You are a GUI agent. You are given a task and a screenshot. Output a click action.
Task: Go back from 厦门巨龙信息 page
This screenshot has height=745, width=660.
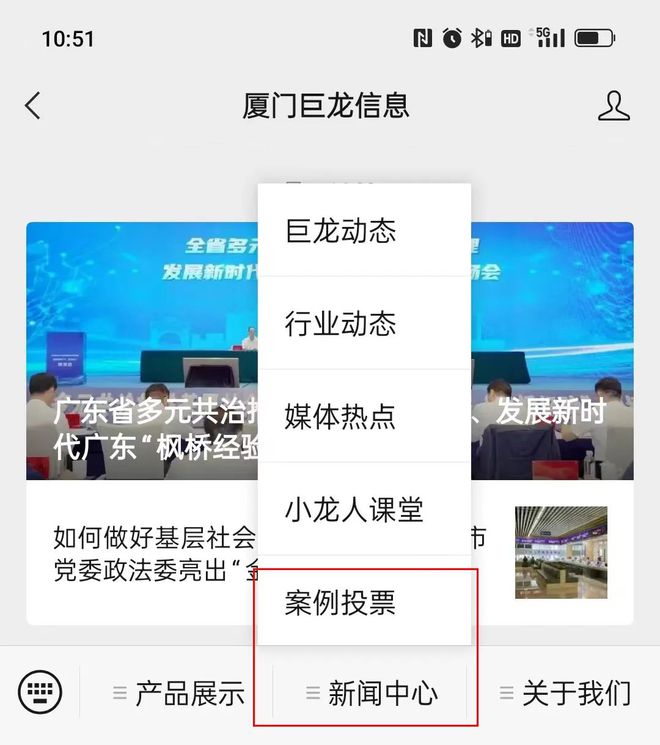pyautogui.click(x=33, y=106)
